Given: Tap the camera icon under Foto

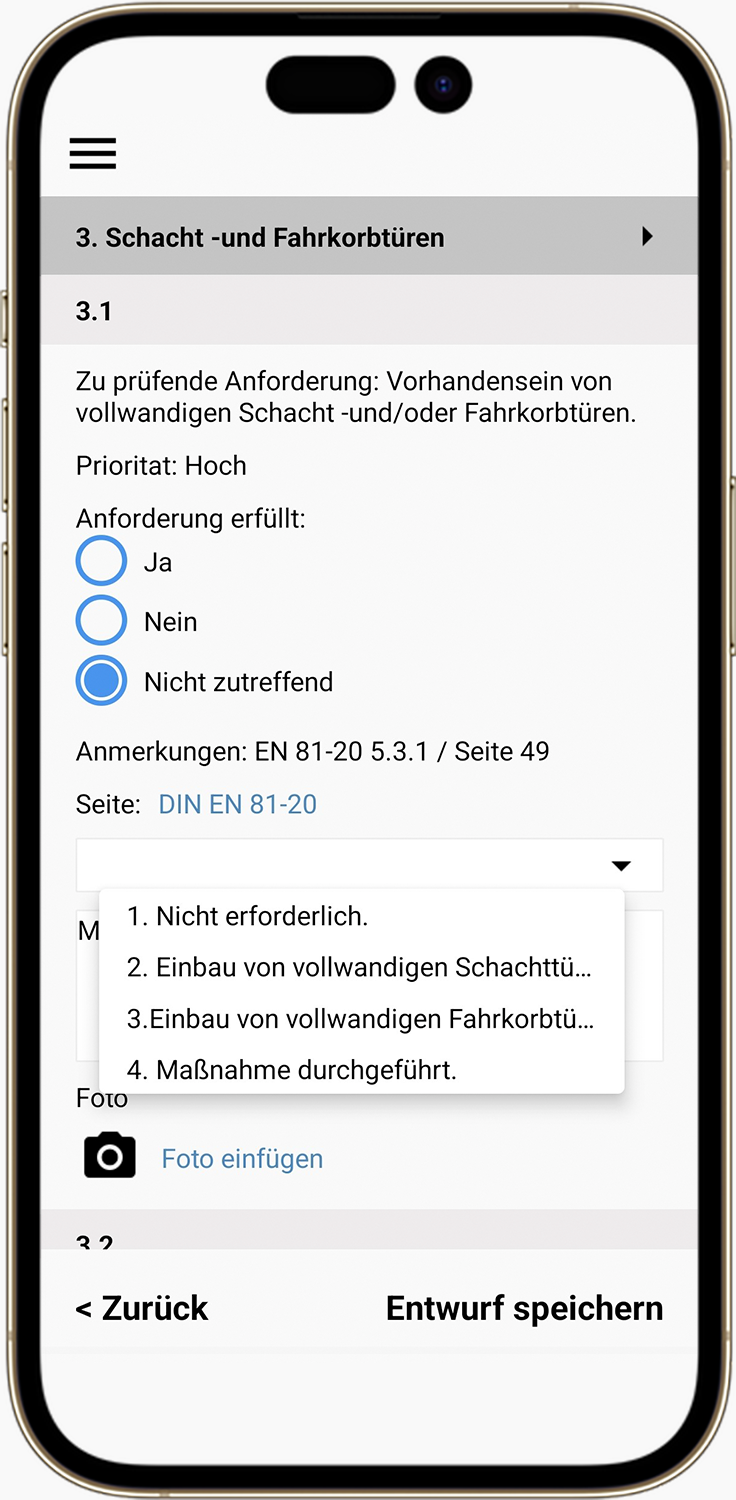Looking at the screenshot, I should (109, 1156).
